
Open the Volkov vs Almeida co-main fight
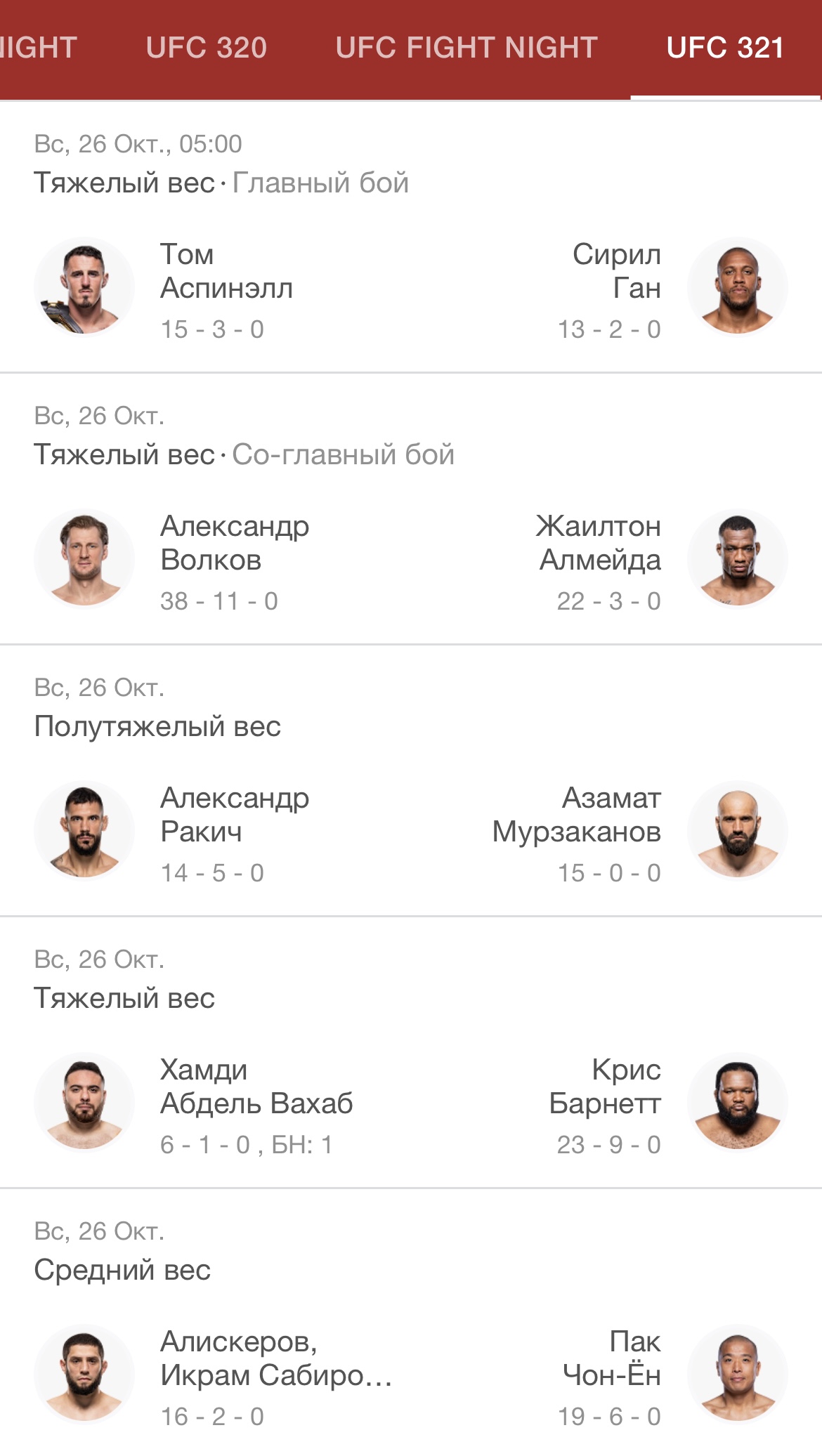click(x=411, y=509)
